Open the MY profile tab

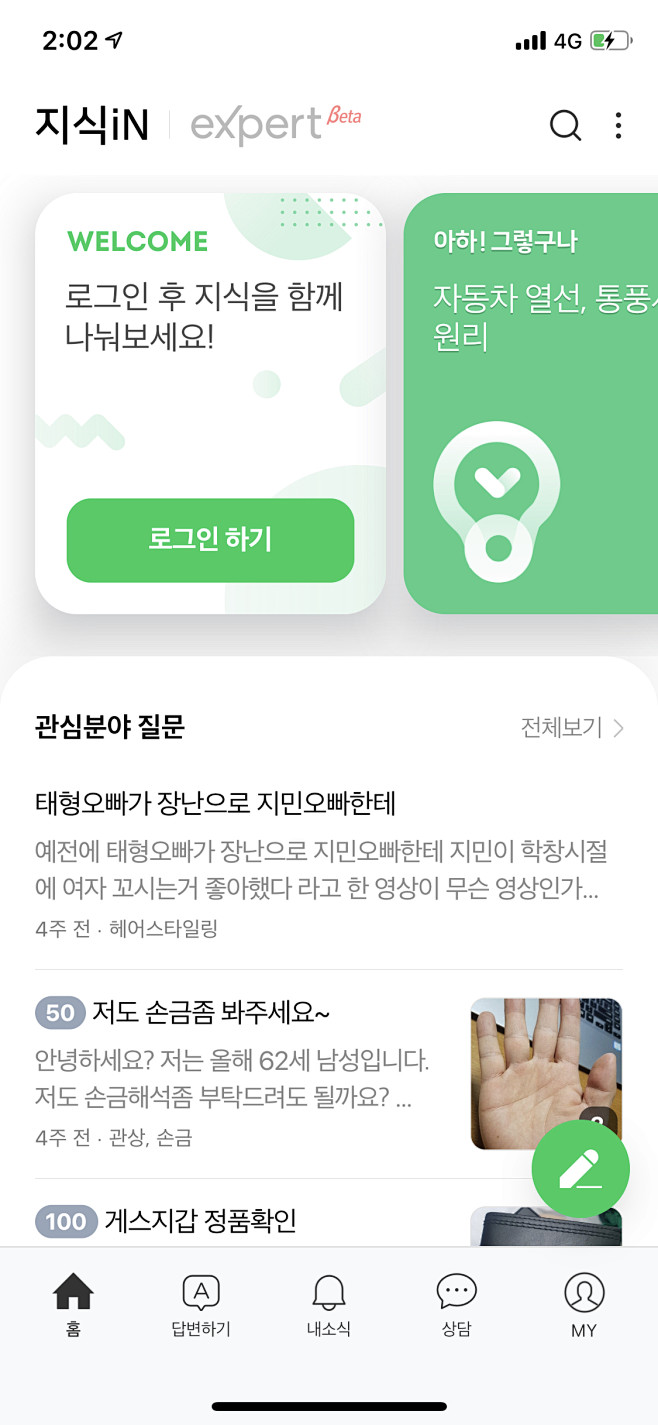pos(584,1305)
